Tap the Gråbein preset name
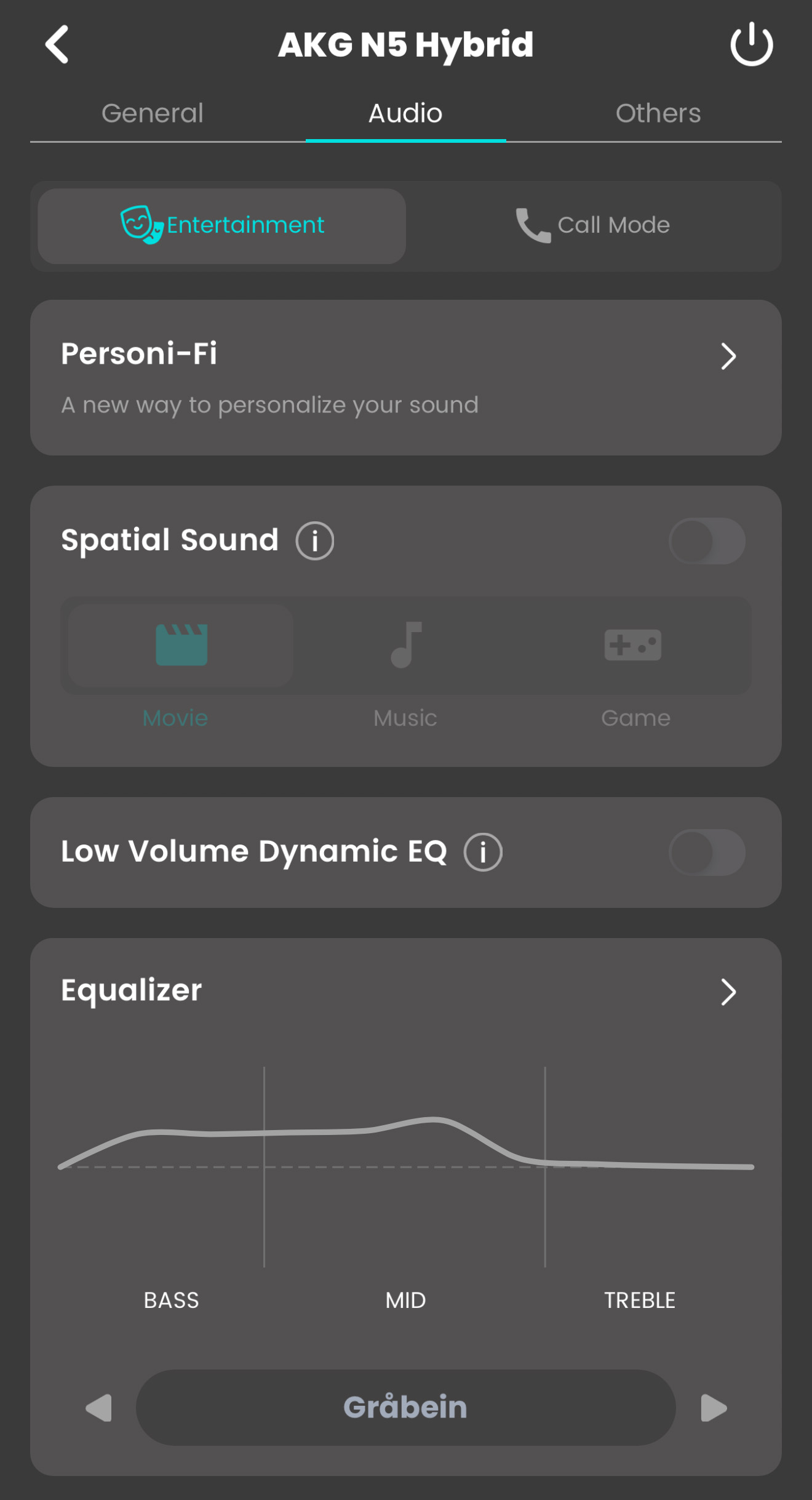812x1500 pixels. click(x=405, y=1408)
